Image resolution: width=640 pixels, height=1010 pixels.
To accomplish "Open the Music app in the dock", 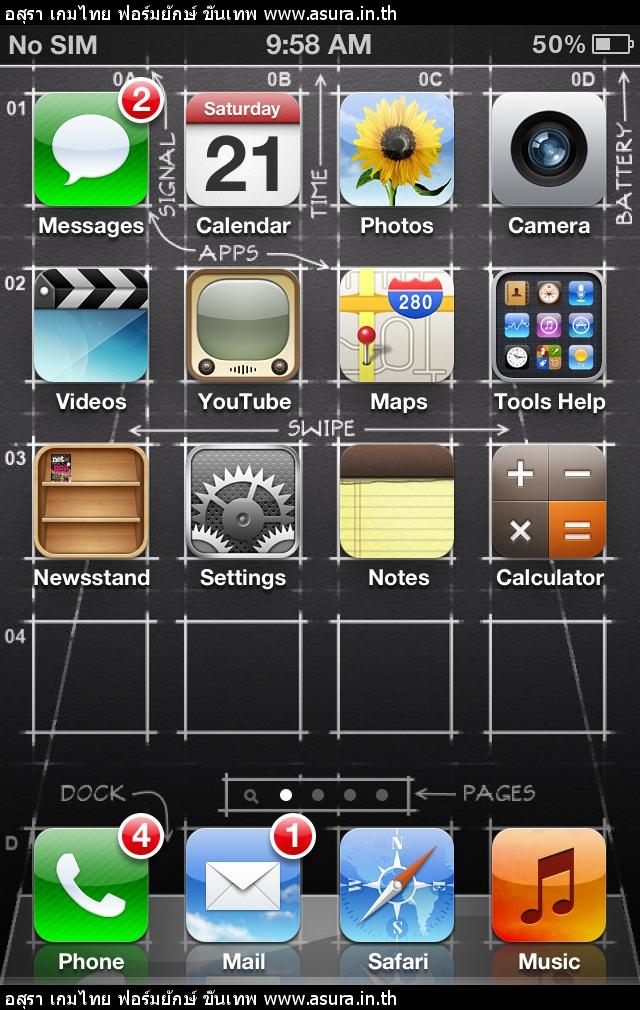I will click(x=548, y=885).
